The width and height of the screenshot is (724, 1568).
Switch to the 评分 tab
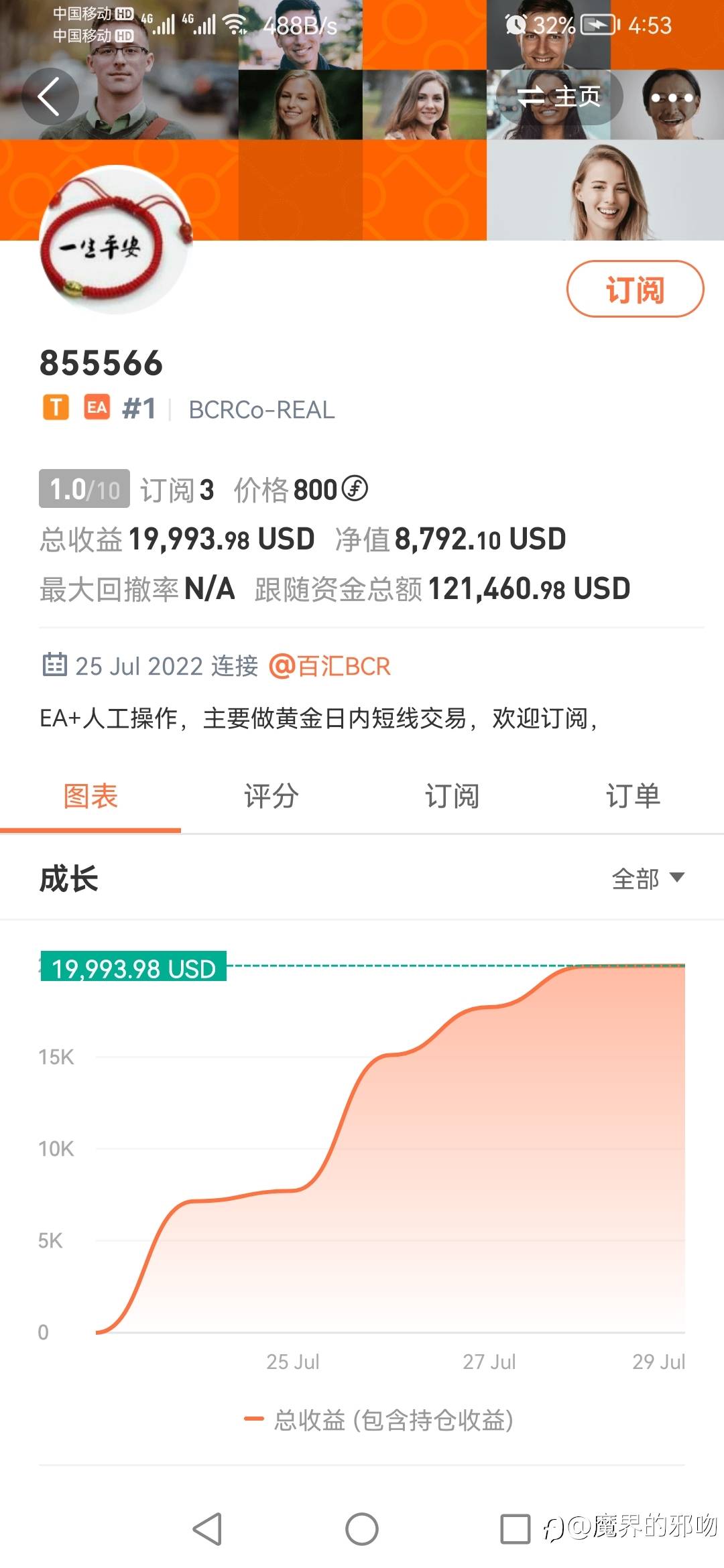coord(271,796)
